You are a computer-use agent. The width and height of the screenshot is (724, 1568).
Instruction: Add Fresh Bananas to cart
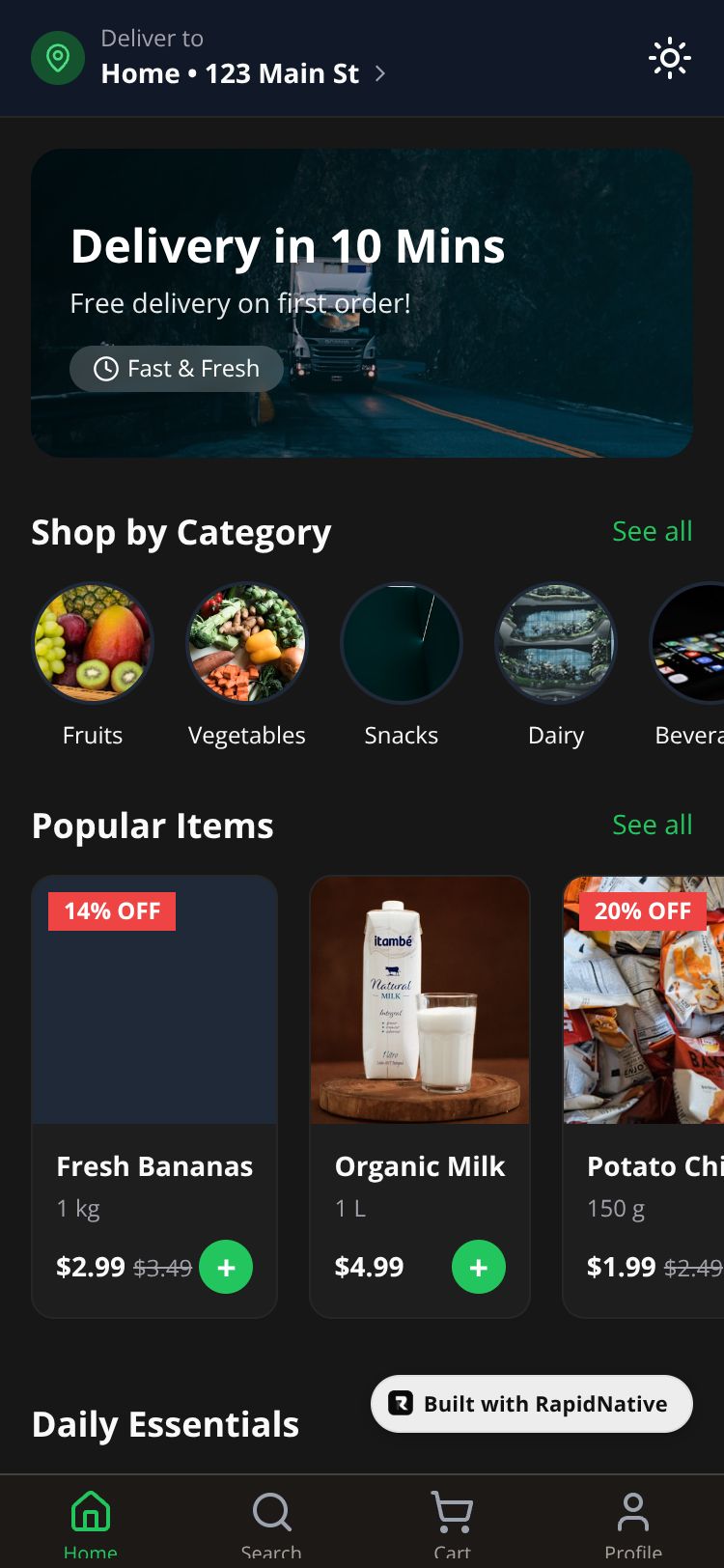point(226,1267)
